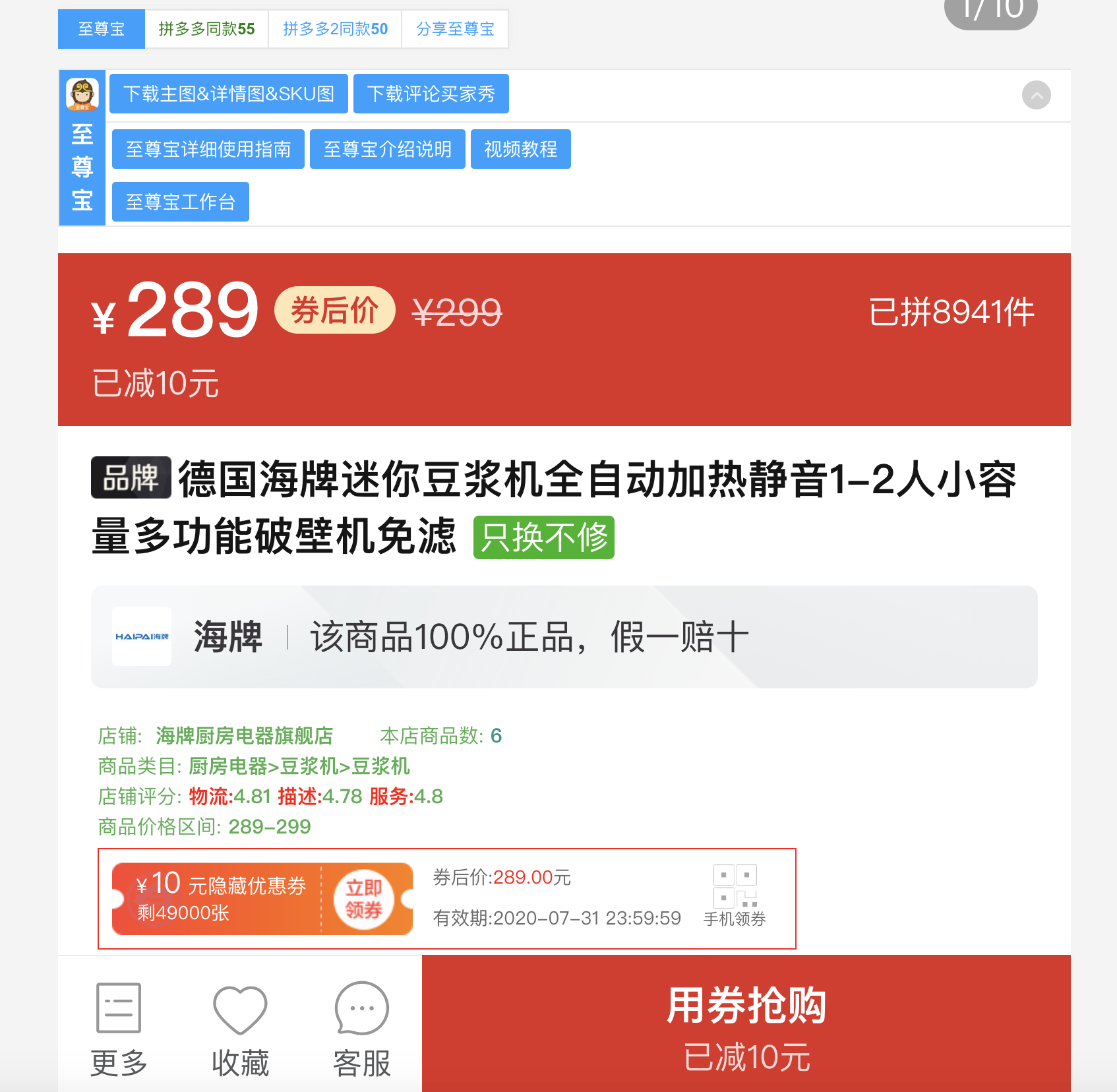The height and width of the screenshot is (1092, 1117).
Task: Tap 用券抢购 to buy with coupon
Action: pyautogui.click(x=746, y=1024)
